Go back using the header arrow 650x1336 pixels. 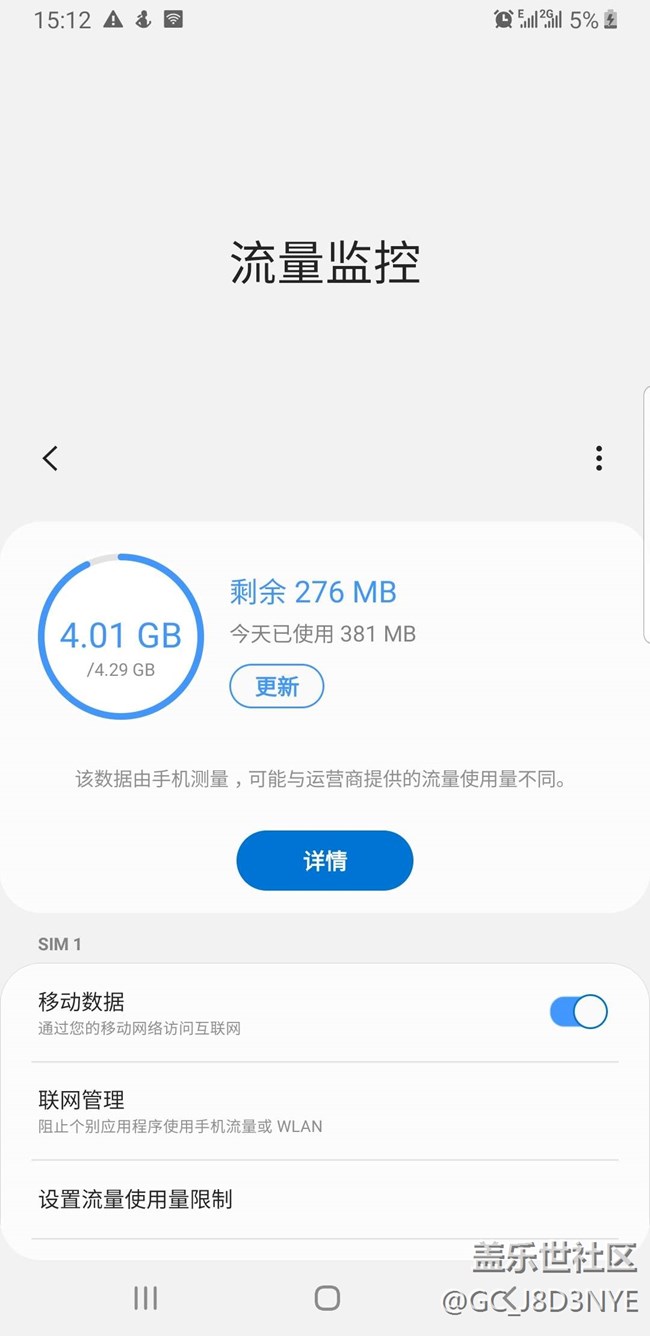pos(50,458)
